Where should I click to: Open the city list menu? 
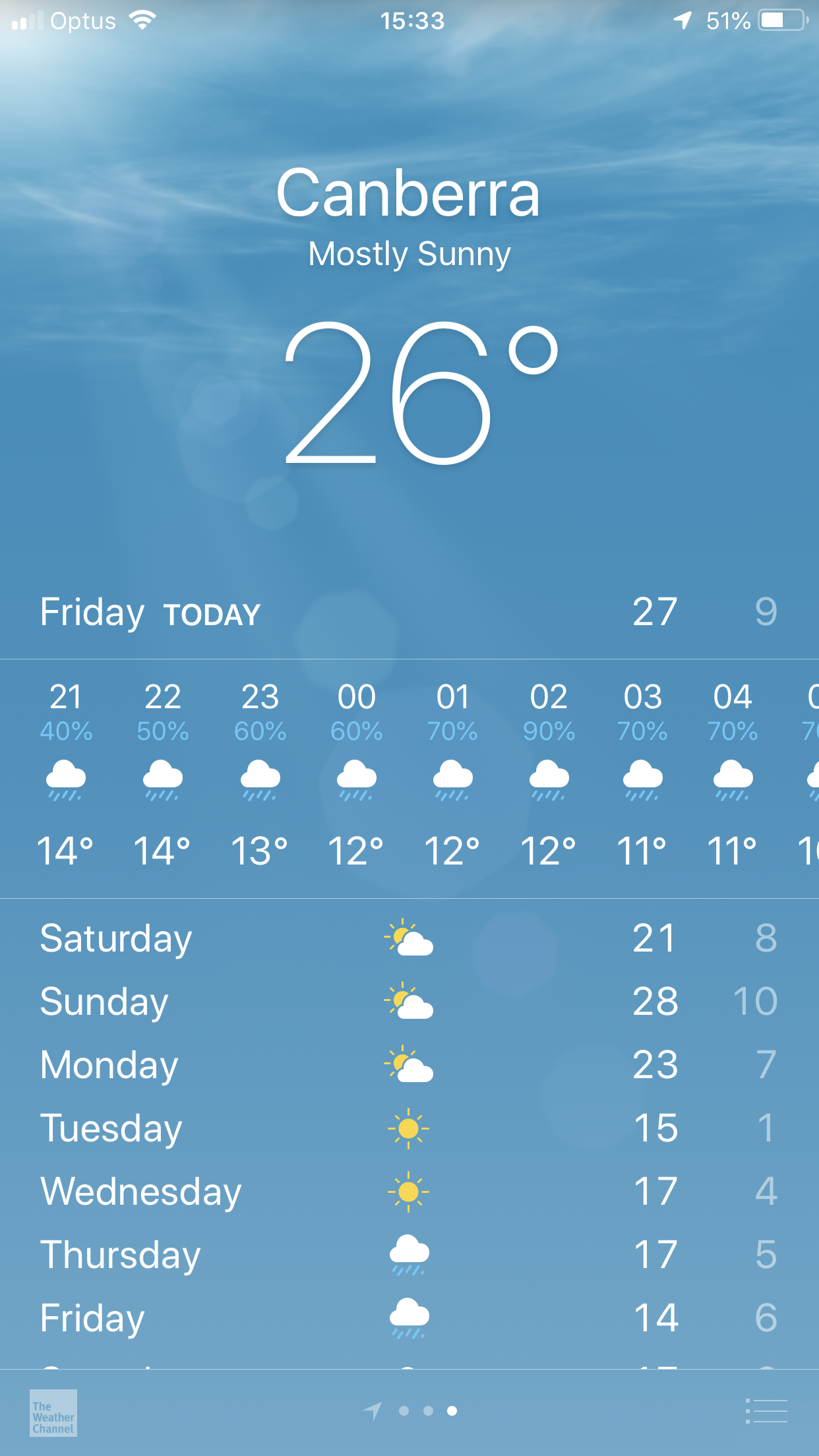click(766, 1411)
